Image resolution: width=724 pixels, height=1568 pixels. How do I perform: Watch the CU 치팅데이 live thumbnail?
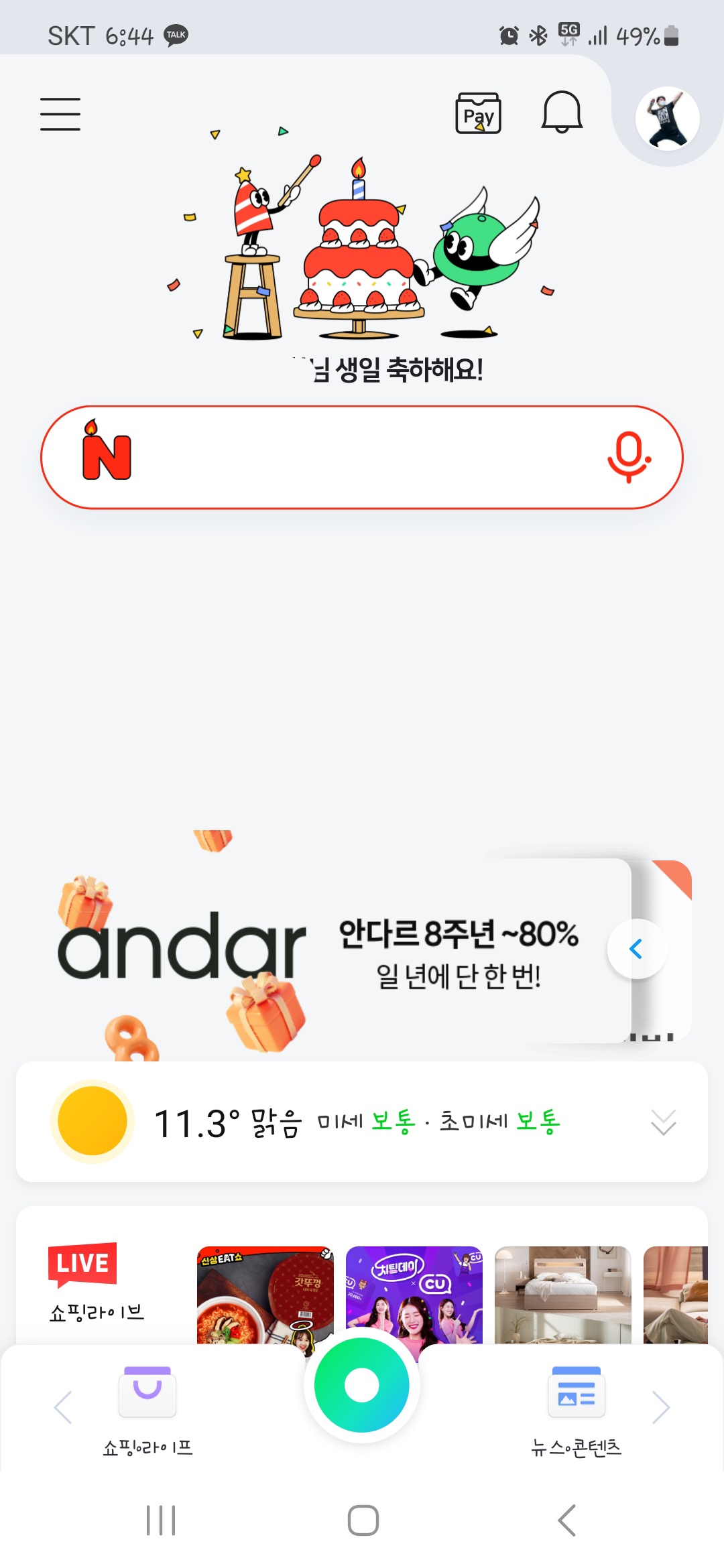[414, 1295]
